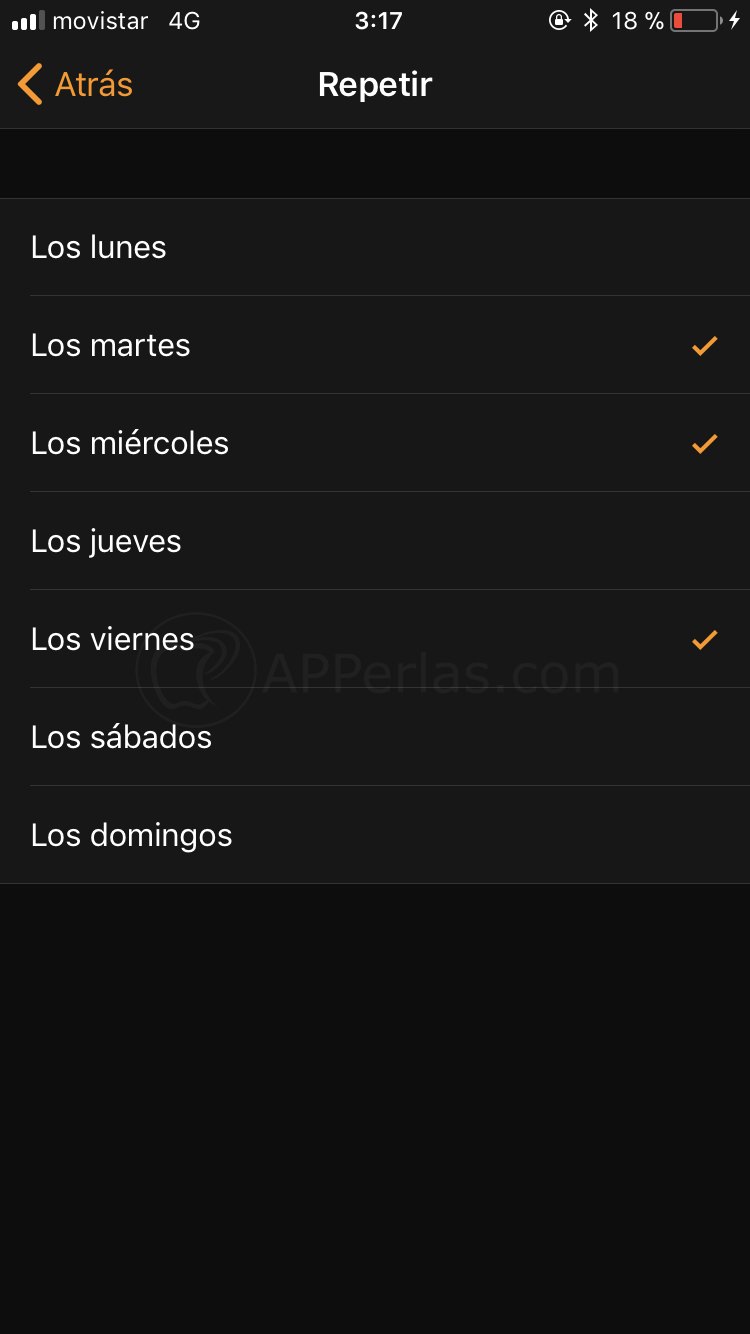
Task: Go back with the Atrás button
Action: click(x=76, y=85)
